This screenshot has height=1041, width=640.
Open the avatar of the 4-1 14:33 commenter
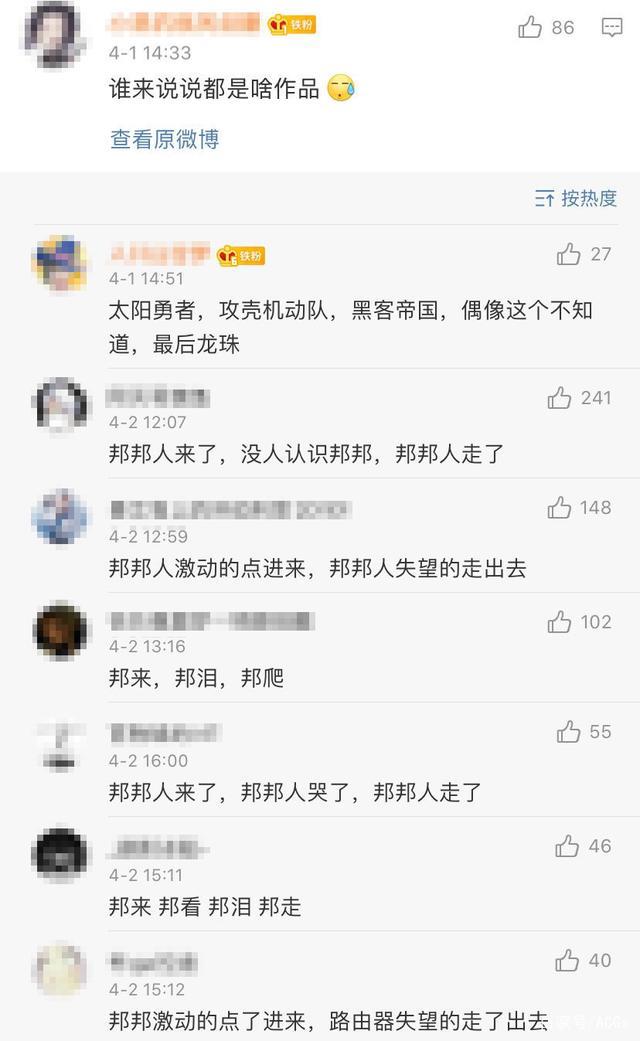52,32
